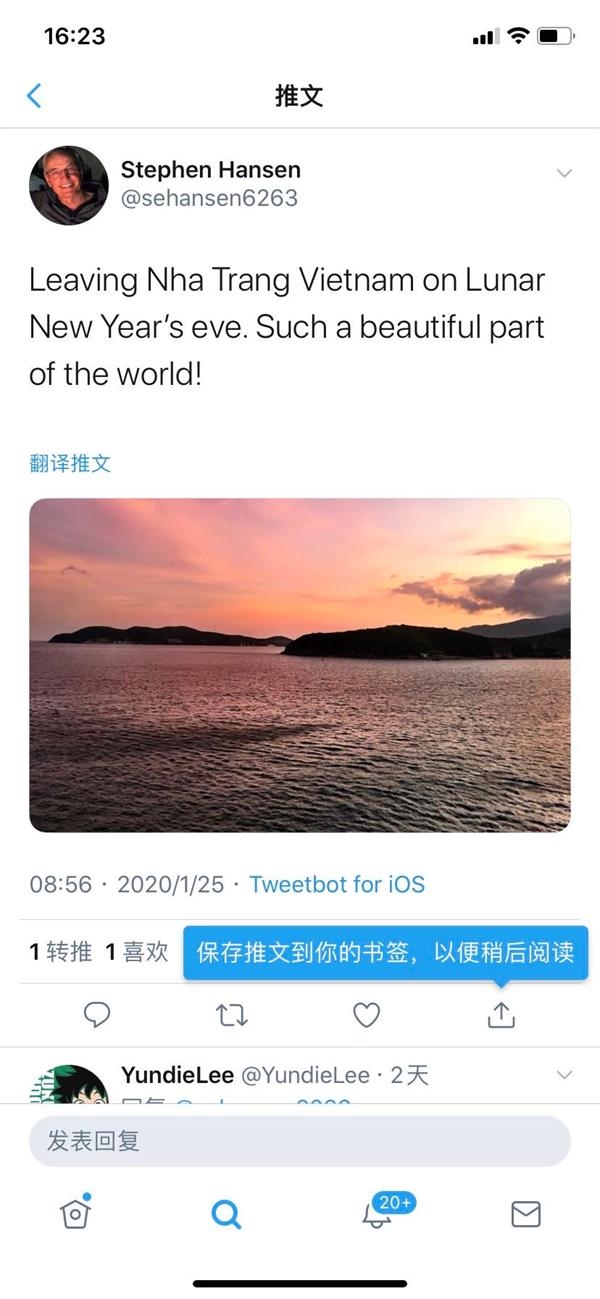600x1299 pixels.
Task: Open the Tweetbot for iOS source link
Action: [x=337, y=884]
